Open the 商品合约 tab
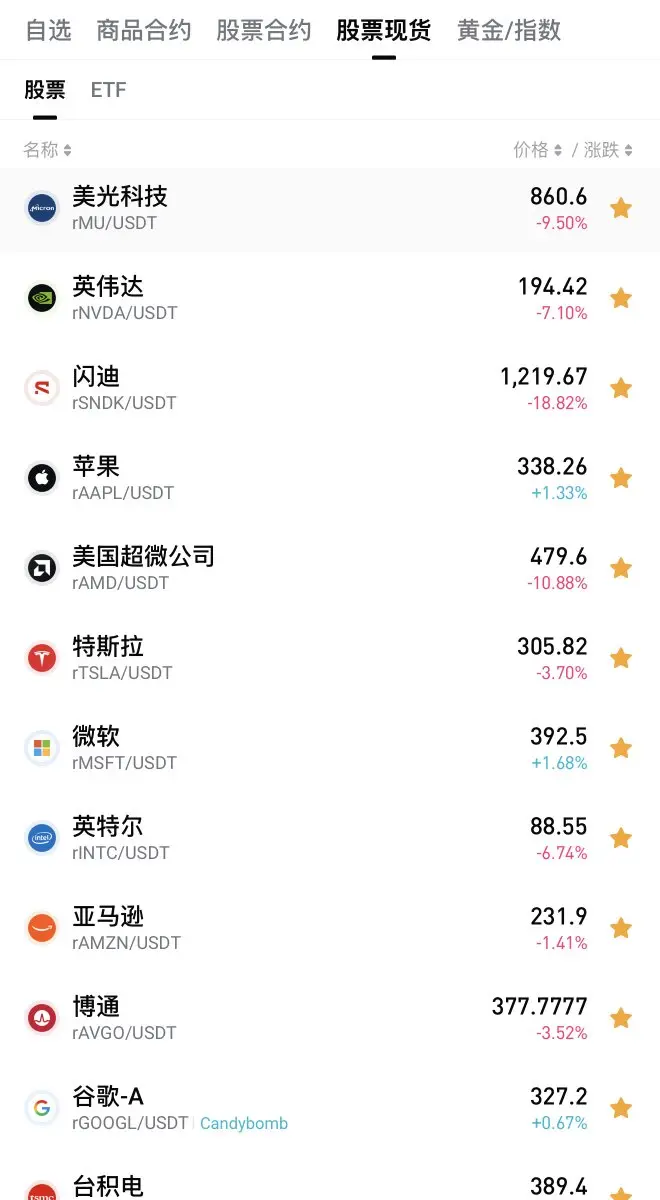 coord(144,31)
